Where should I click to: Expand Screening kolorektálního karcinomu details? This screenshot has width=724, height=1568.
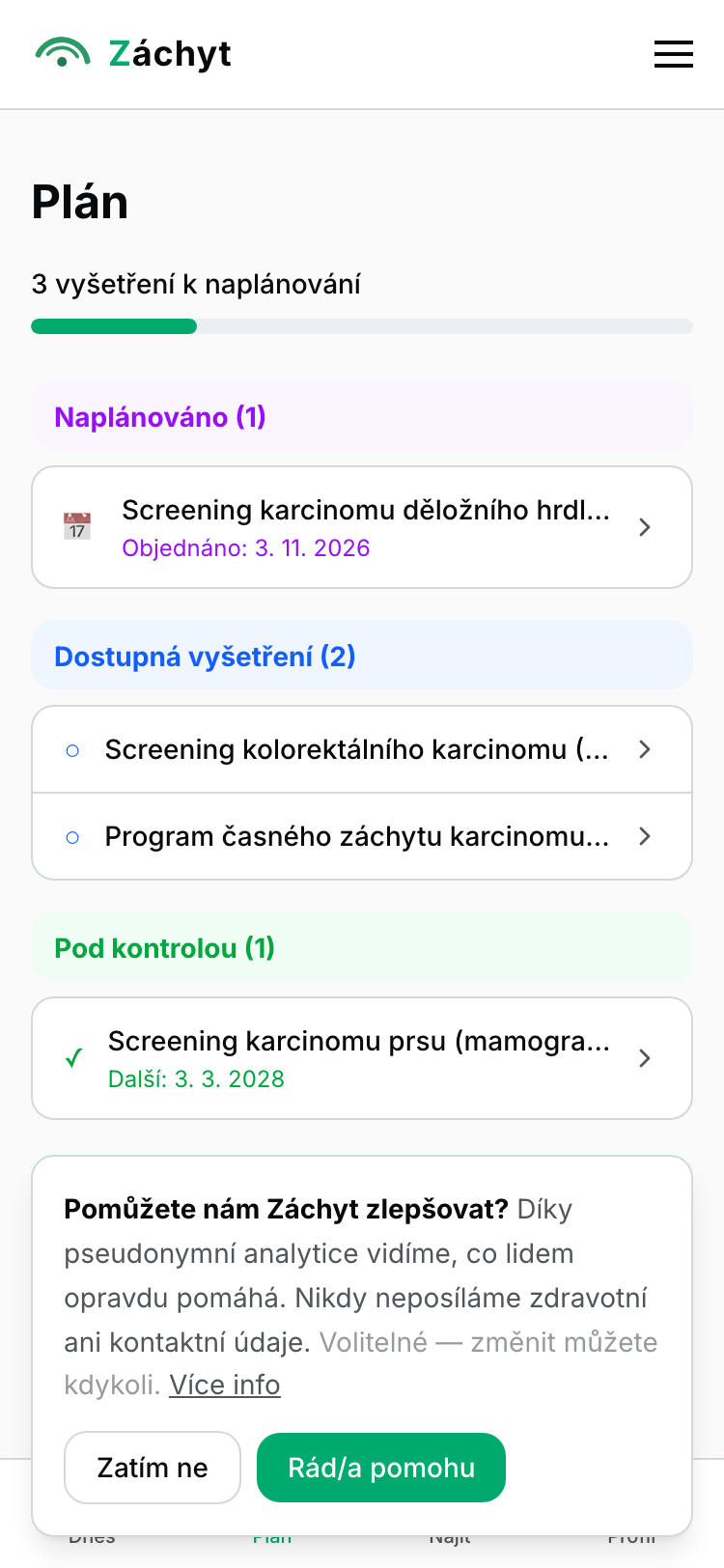[644, 749]
